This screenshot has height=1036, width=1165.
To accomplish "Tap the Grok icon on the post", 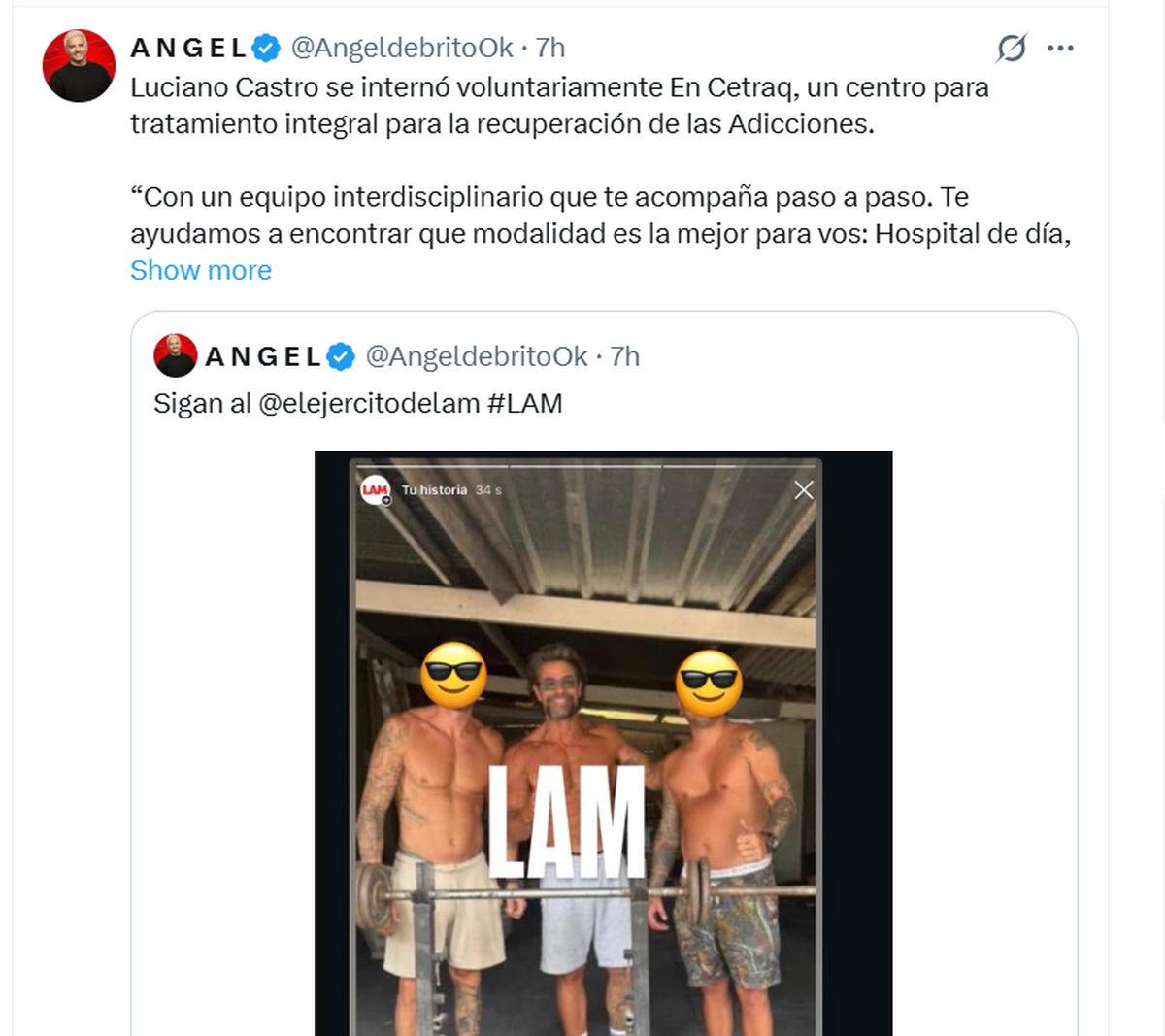I will pos(1012,48).
